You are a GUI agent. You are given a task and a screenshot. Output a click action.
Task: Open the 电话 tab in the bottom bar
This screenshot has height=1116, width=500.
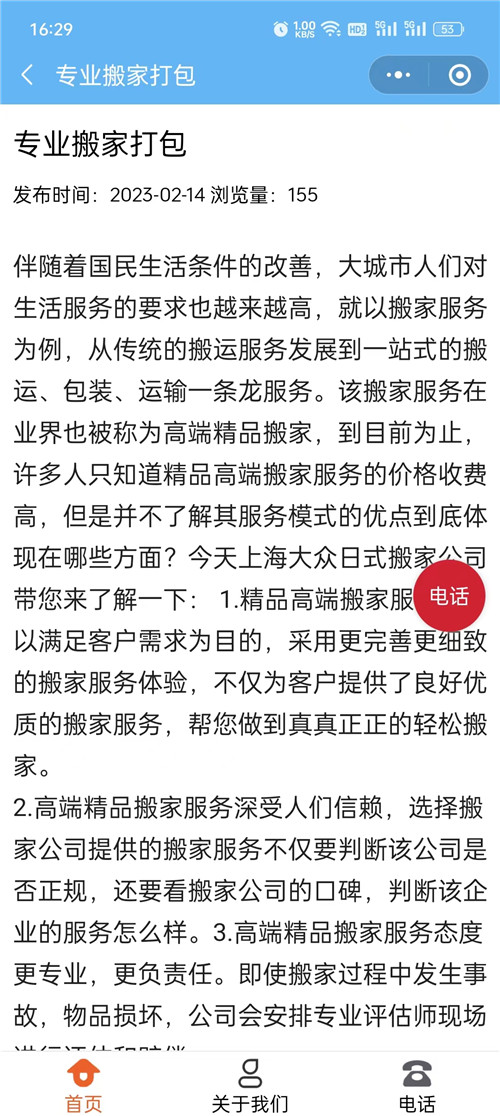coord(417,1085)
